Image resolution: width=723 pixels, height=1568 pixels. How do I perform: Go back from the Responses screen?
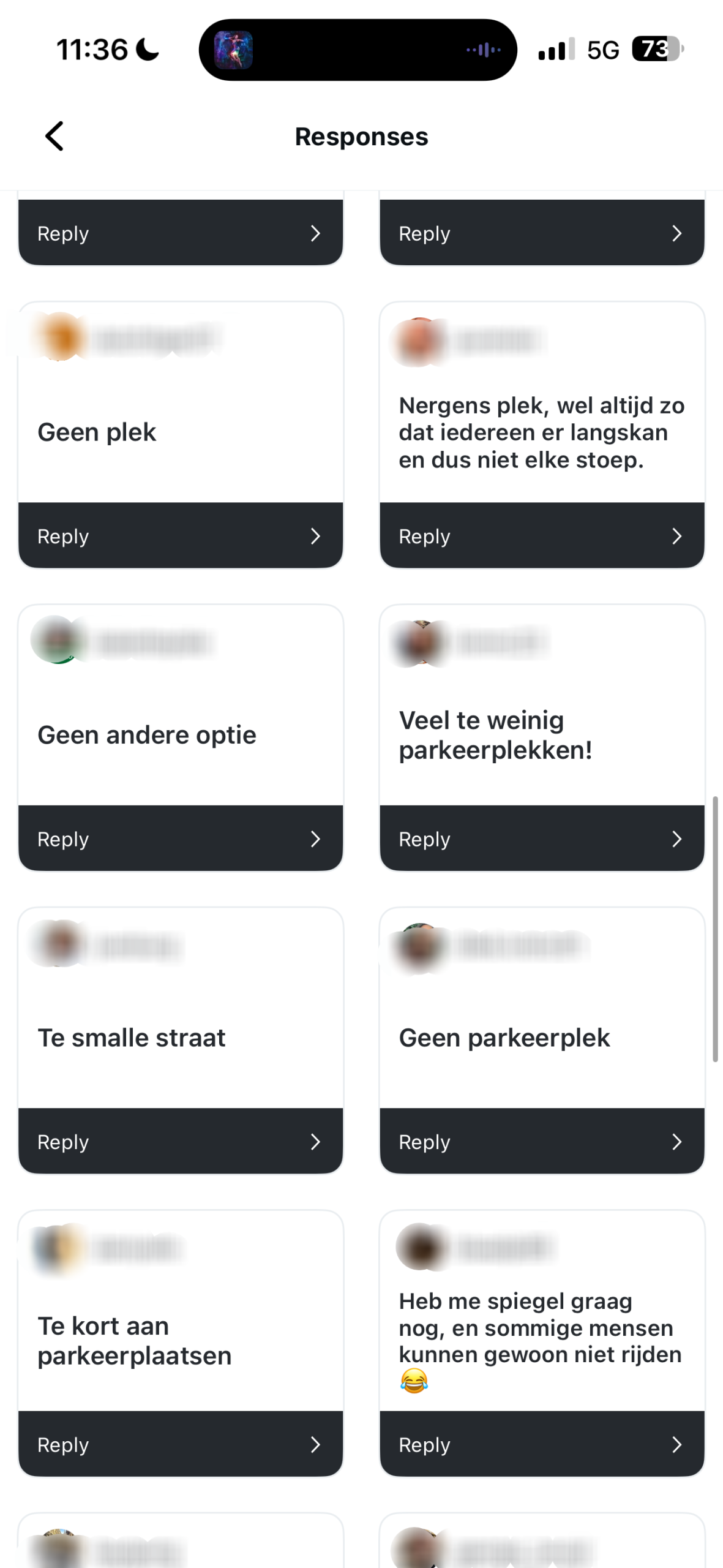(54, 136)
